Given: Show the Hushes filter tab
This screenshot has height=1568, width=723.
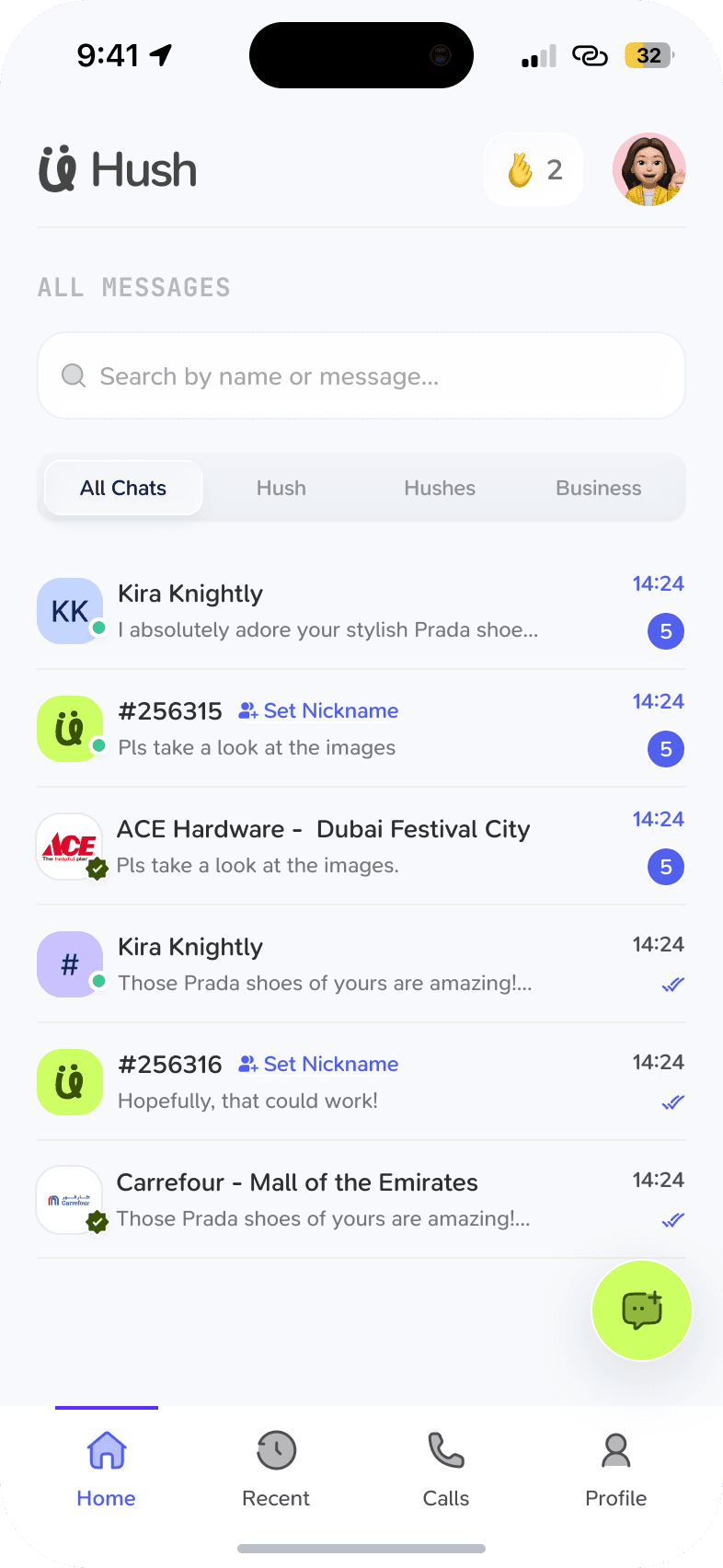Looking at the screenshot, I should pos(440,488).
